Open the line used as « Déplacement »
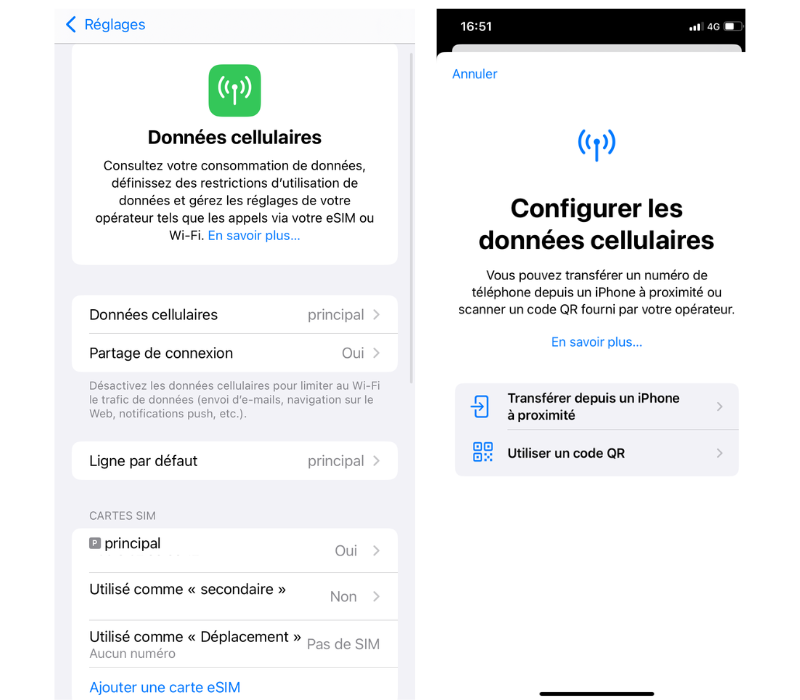Screen dimensions: 800x700 (x=234, y=643)
